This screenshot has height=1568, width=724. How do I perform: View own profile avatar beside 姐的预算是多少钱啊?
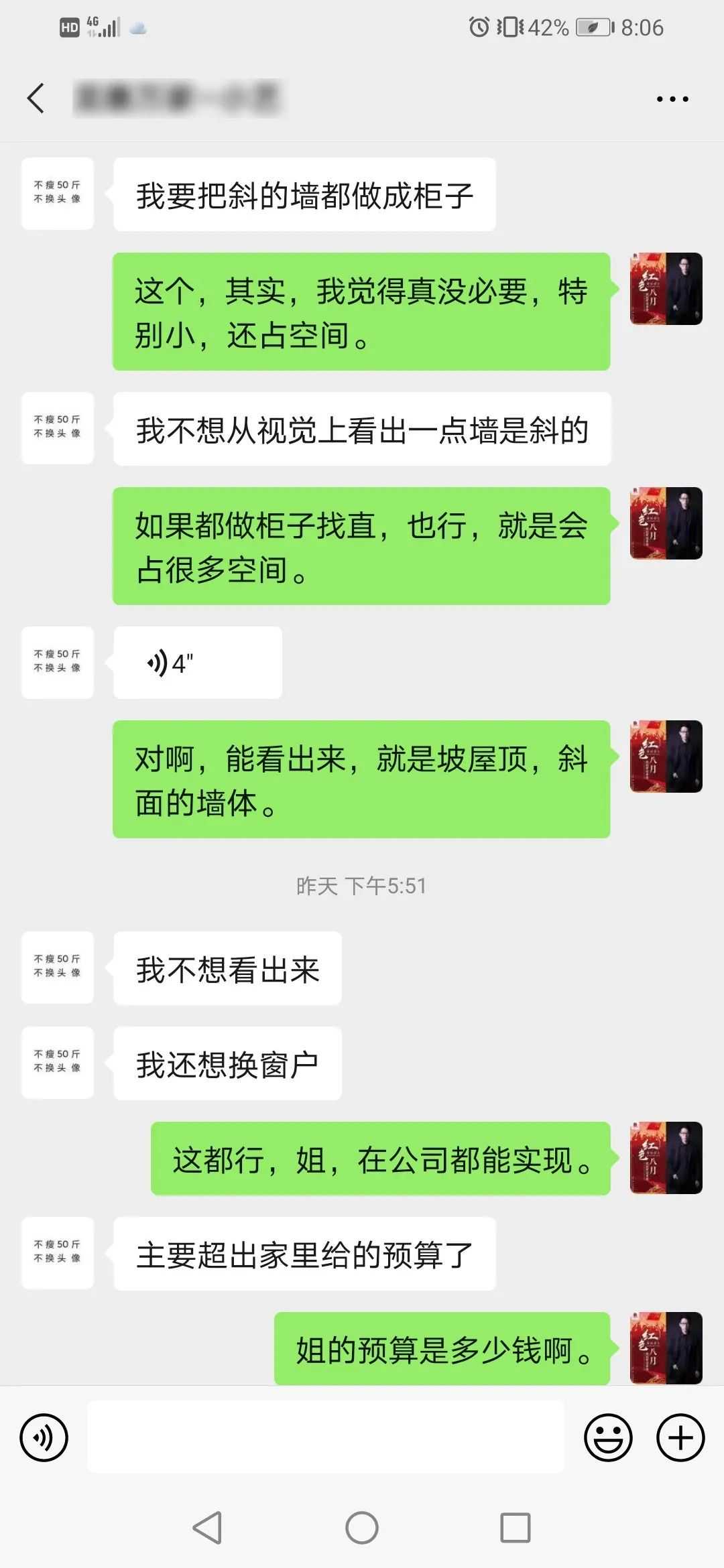(666, 1348)
